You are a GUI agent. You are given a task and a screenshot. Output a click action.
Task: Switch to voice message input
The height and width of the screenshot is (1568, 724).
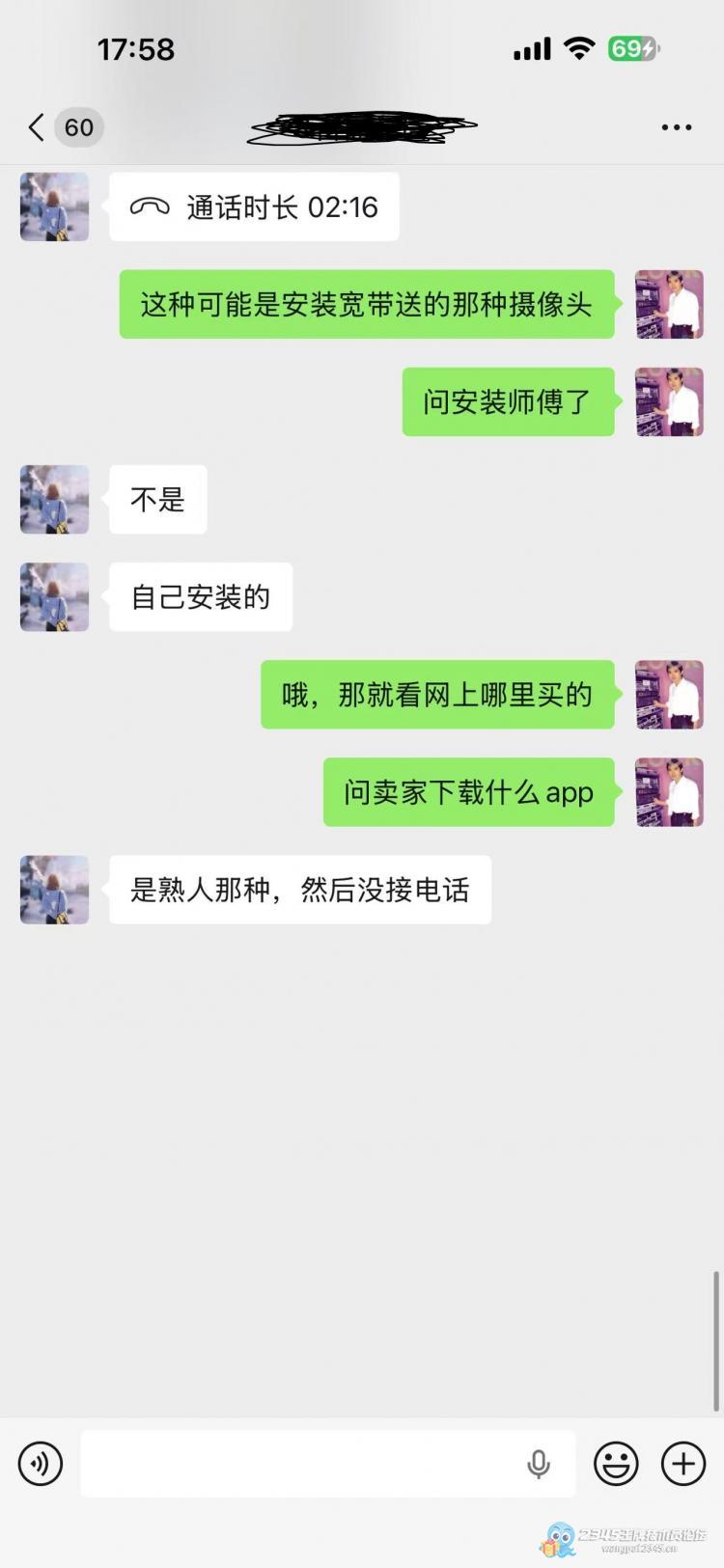coord(41,1464)
